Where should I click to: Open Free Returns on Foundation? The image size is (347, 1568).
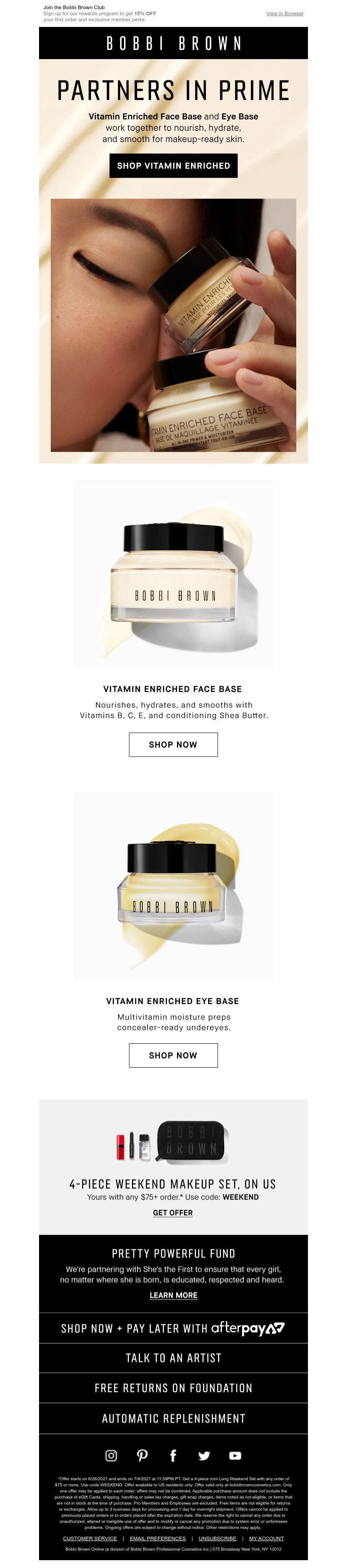(x=173, y=1388)
